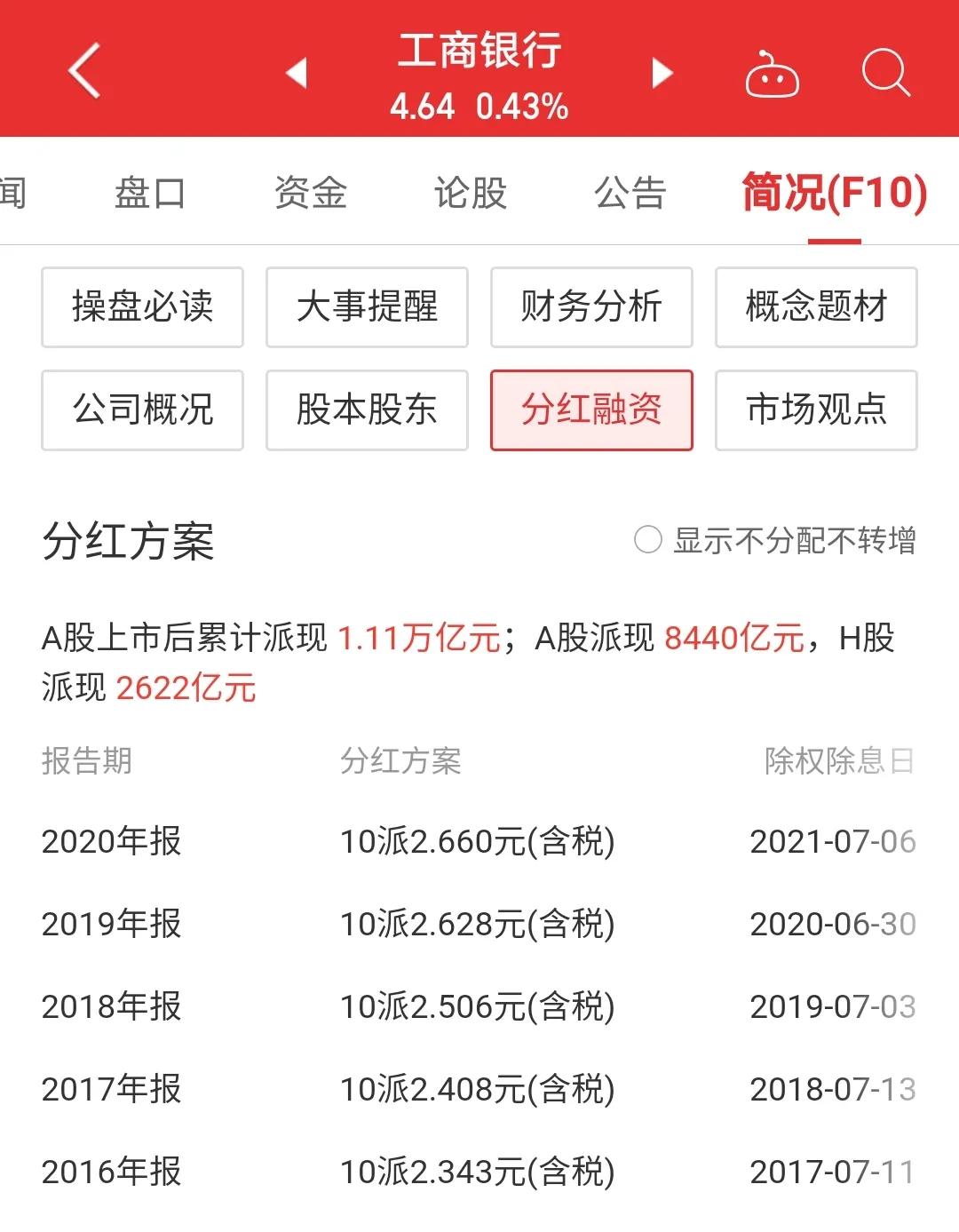Select the highlighted 分红融资 toggle
959x1232 pixels.
(x=591, y=409)
